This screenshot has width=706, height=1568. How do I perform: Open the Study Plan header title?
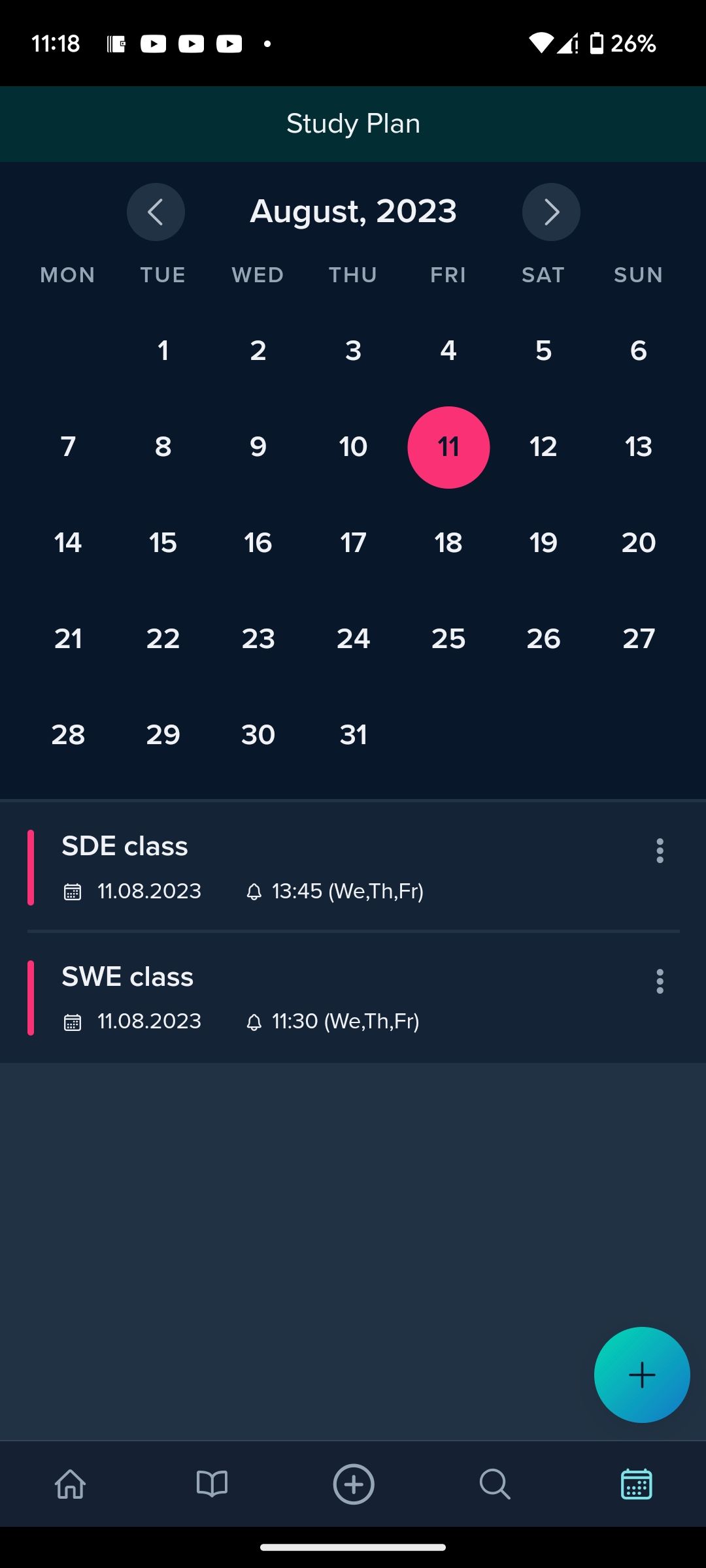pos(352,123)
